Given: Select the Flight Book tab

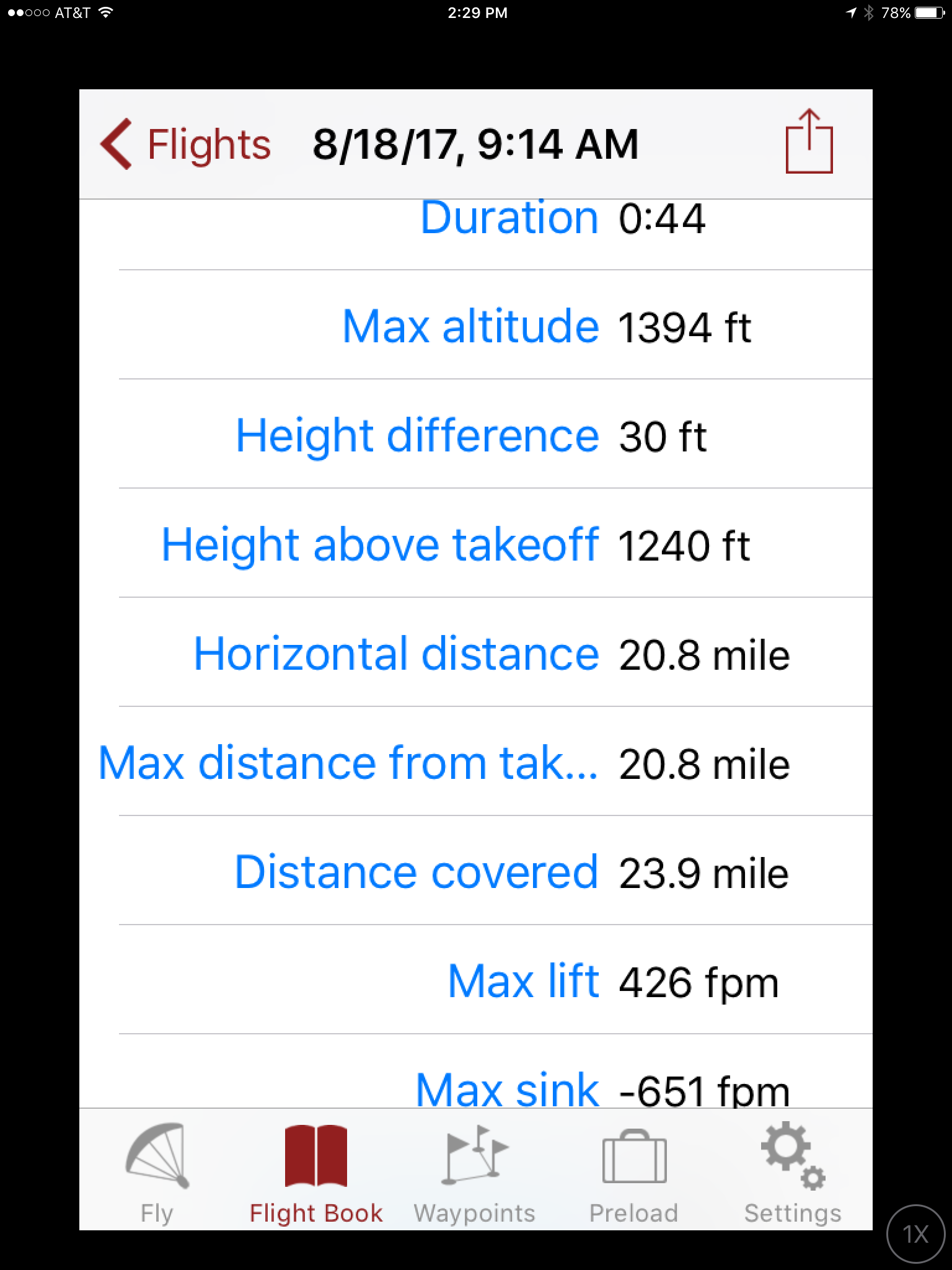Looking at the screenshot, I should [316, 1172].
